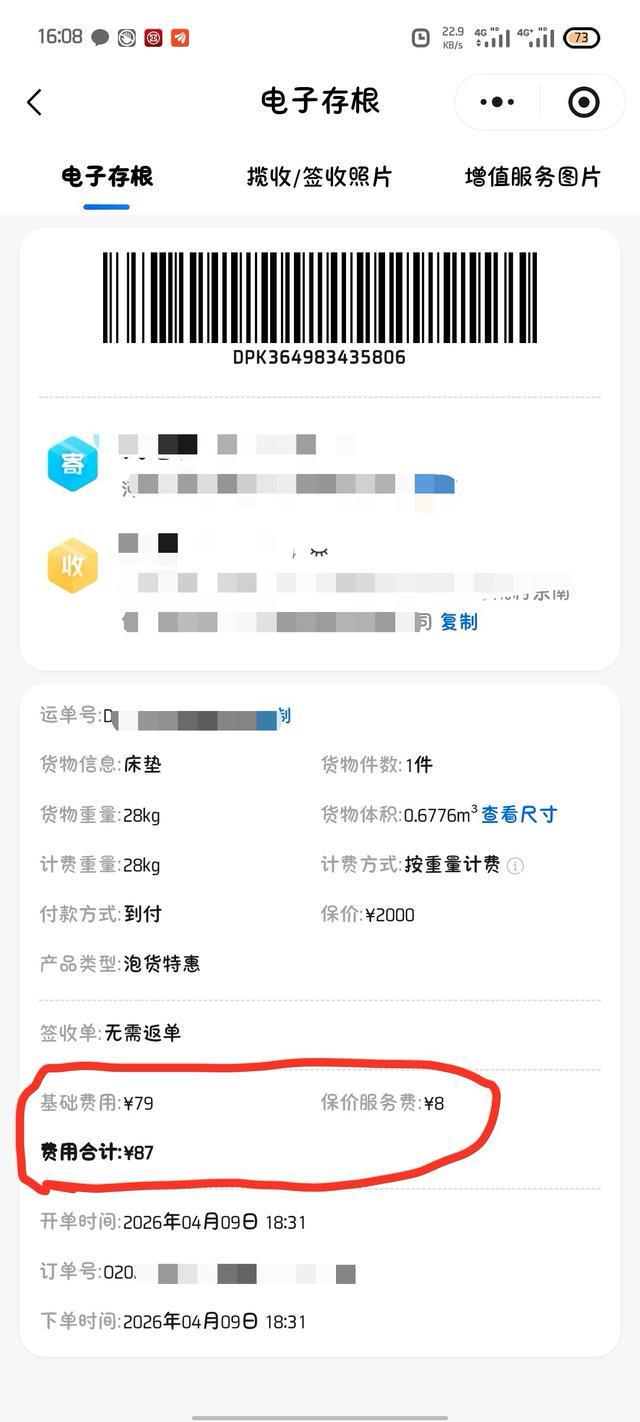Tap the info icon beside 按重量计费
The width and height of the screenshot is (640, 1422).
tap(515, 866)
